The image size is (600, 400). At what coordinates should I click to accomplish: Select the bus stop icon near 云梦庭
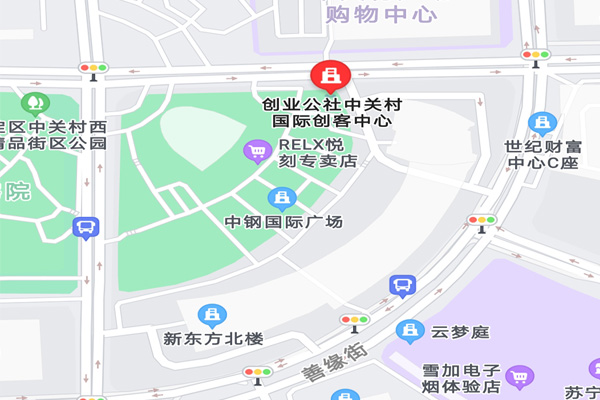(403, 287)
